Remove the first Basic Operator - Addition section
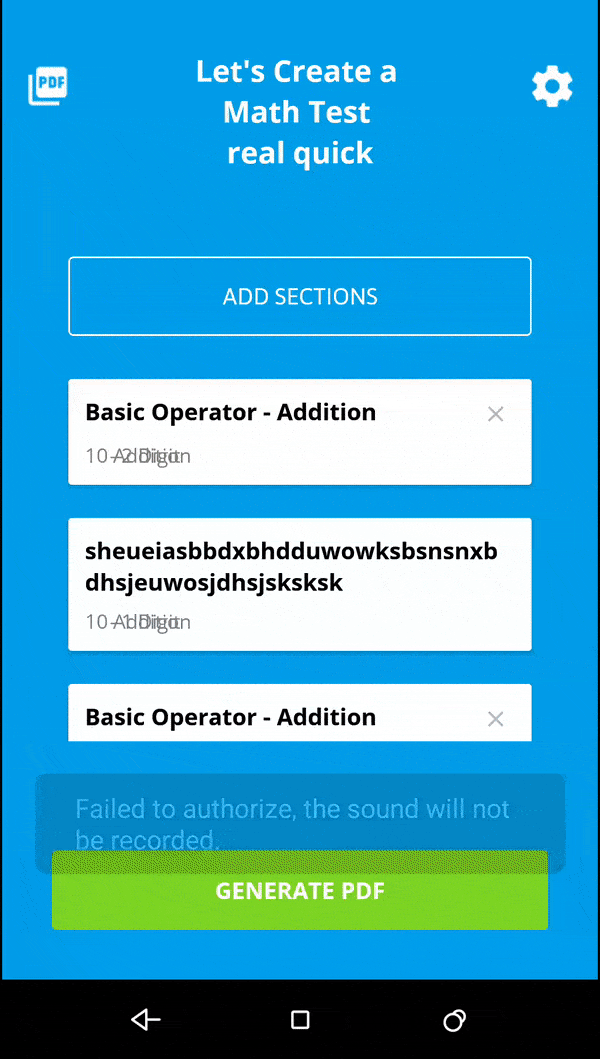The height and width of the screenshot is (1059, 600). coord(495,414)
